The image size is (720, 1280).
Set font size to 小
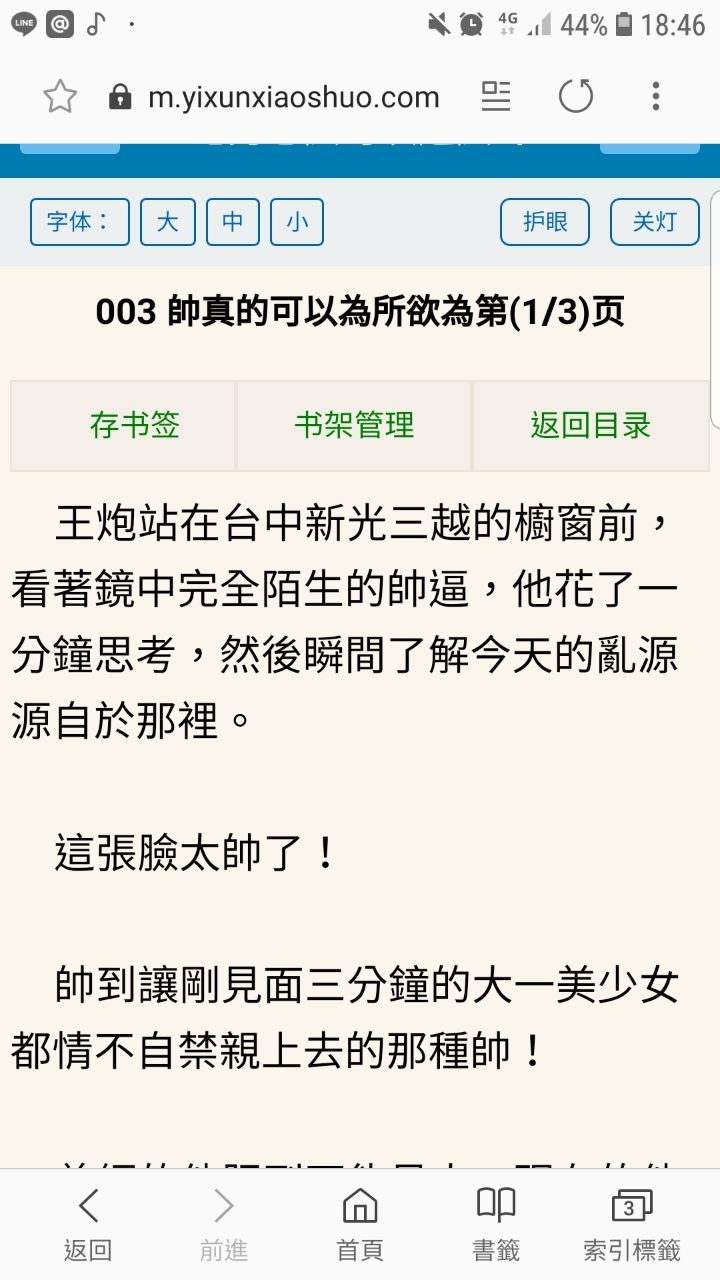297,222
